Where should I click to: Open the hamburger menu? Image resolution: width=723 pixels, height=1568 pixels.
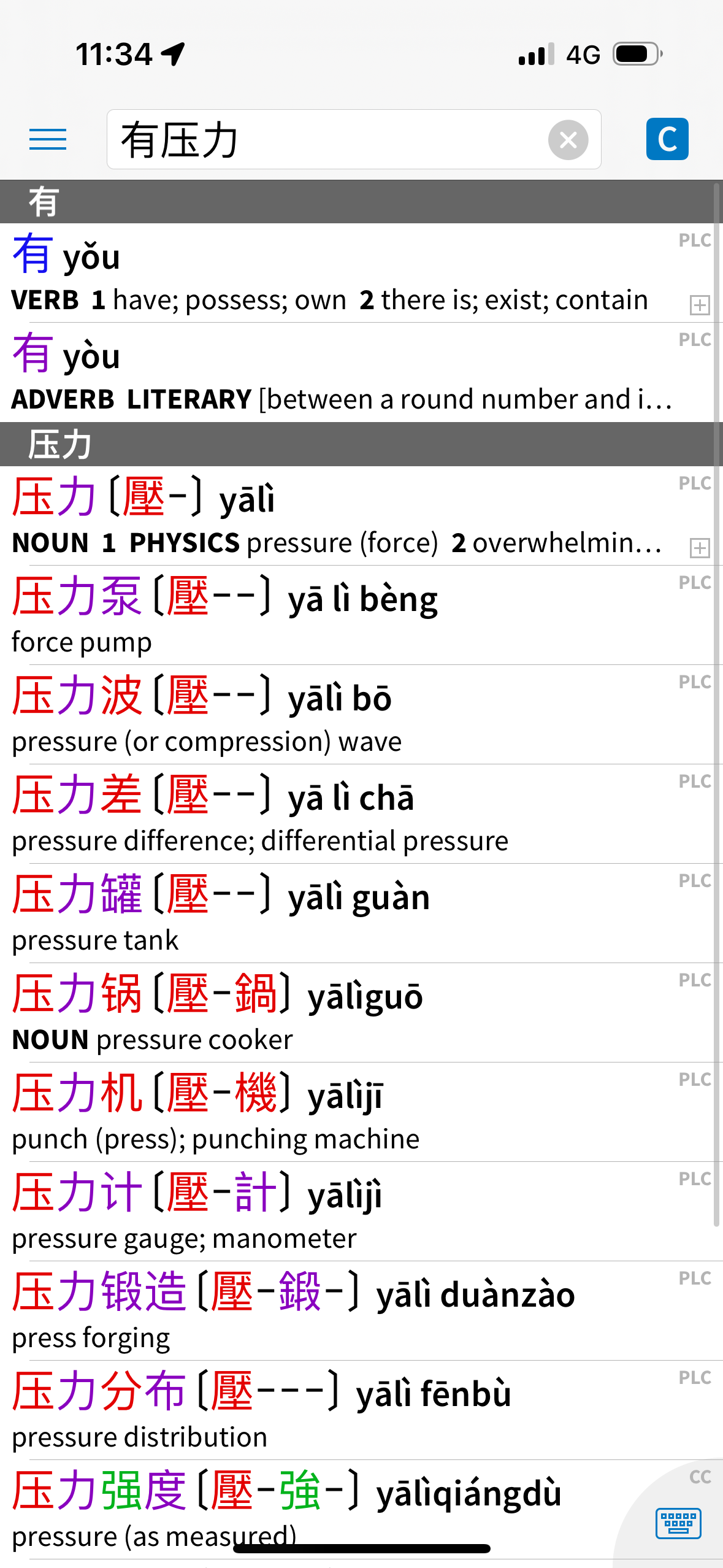point(48,140)
